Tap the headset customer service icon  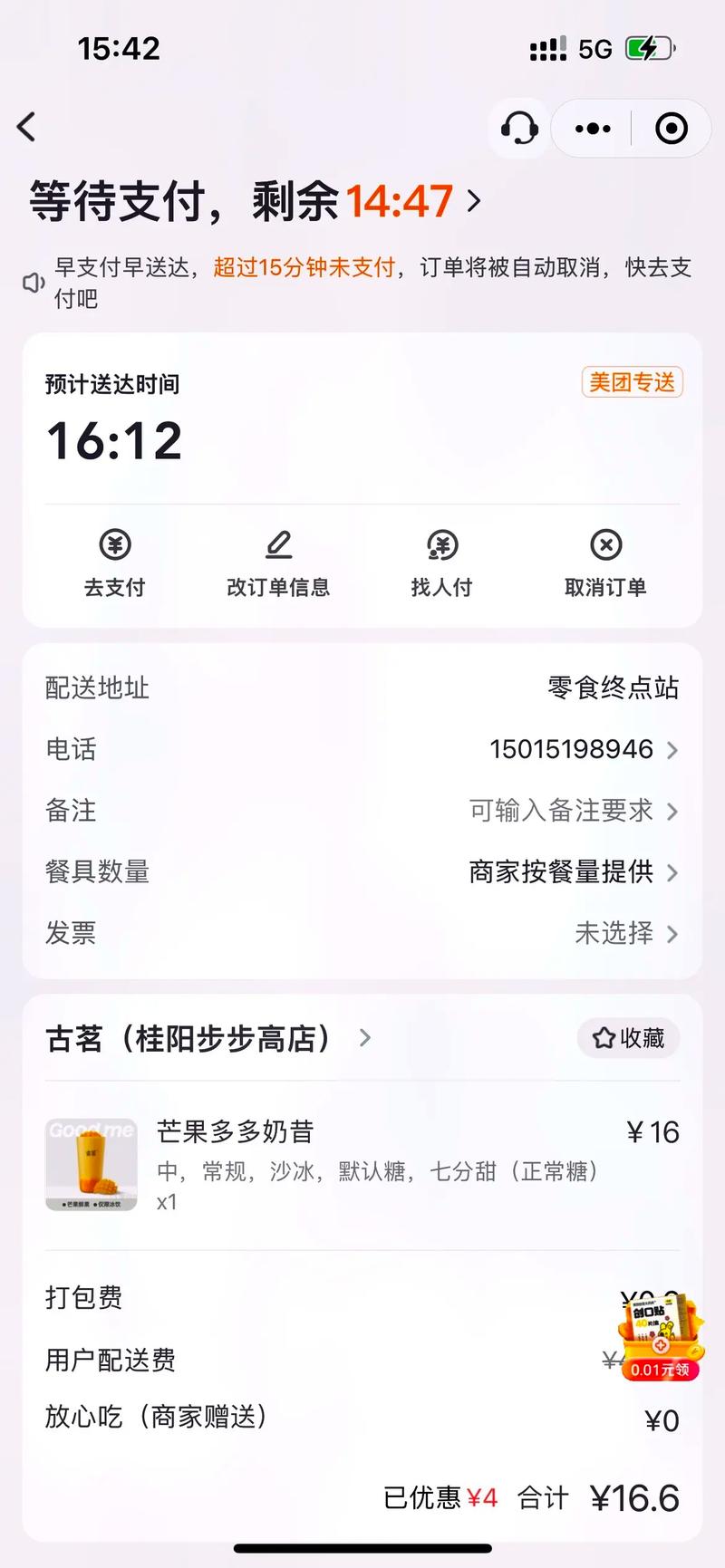coord(518,128)
